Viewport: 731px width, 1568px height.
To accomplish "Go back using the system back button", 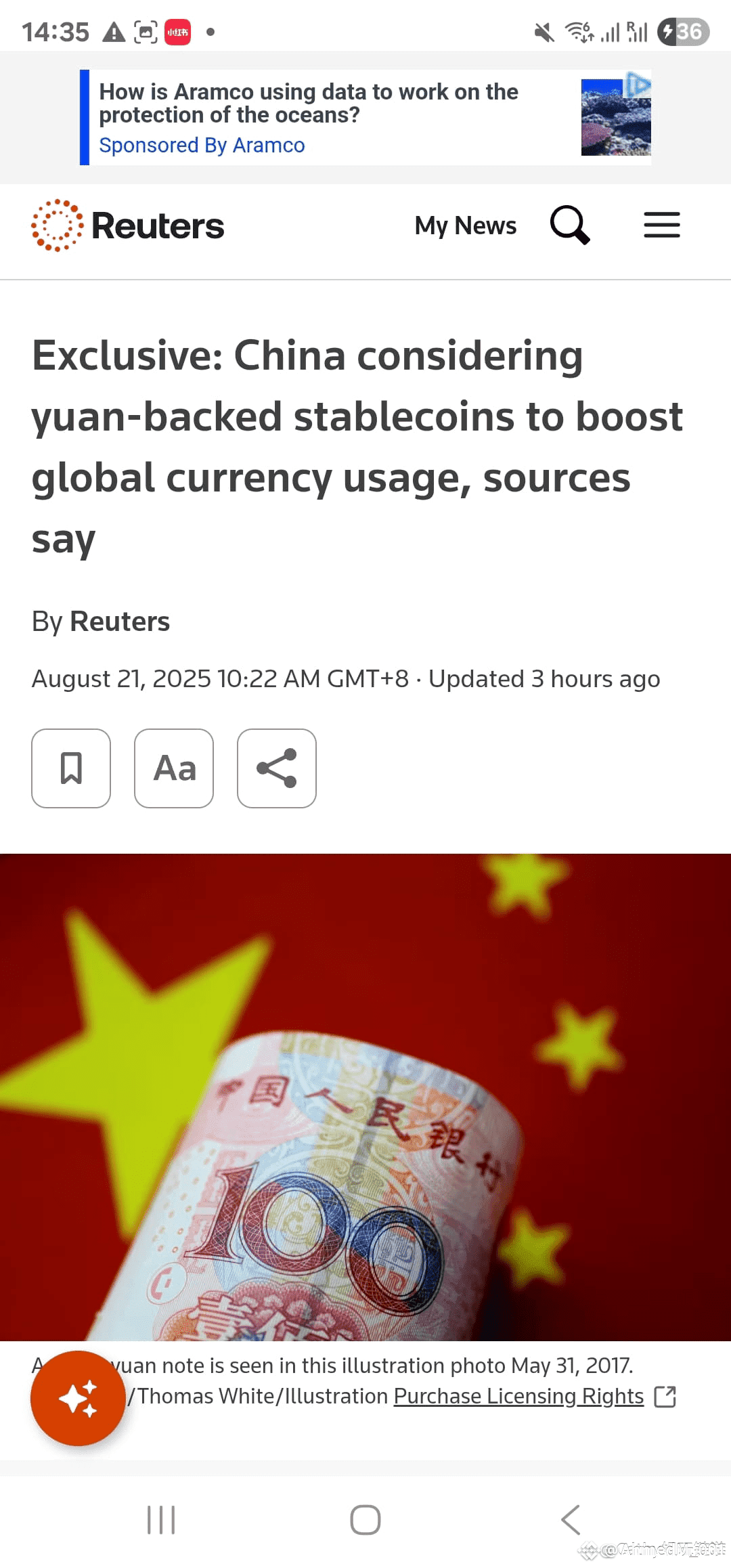I will (571, 1520).
